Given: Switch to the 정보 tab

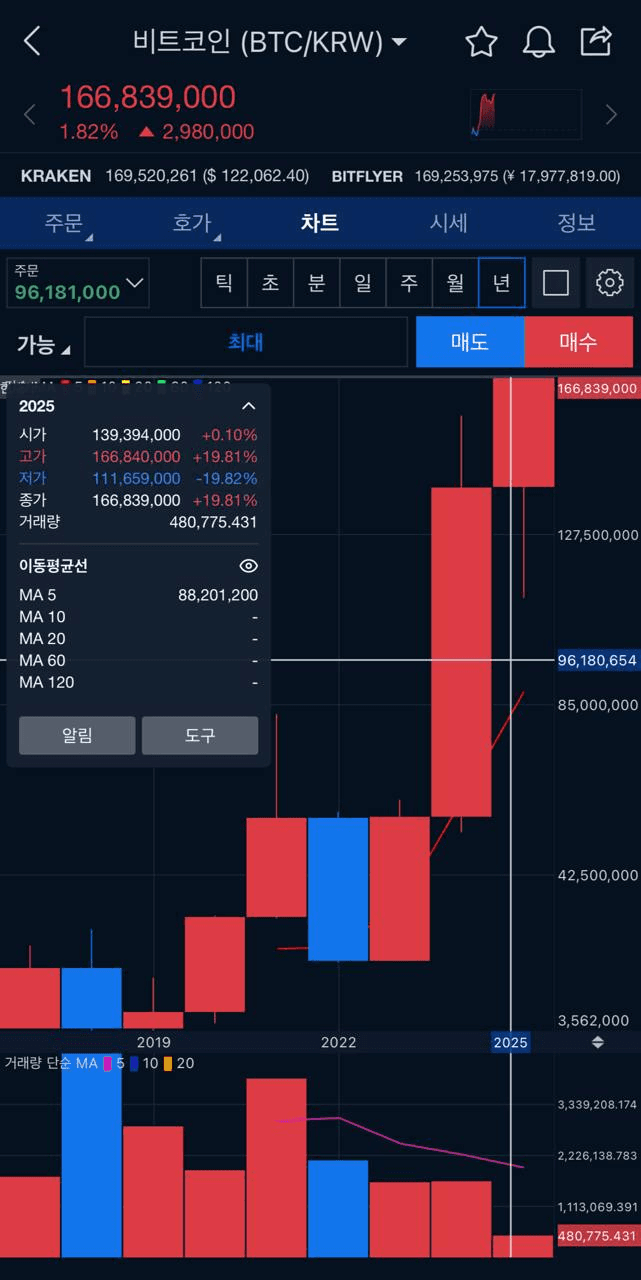Looking at the screenshot, I should click(576, 223).
